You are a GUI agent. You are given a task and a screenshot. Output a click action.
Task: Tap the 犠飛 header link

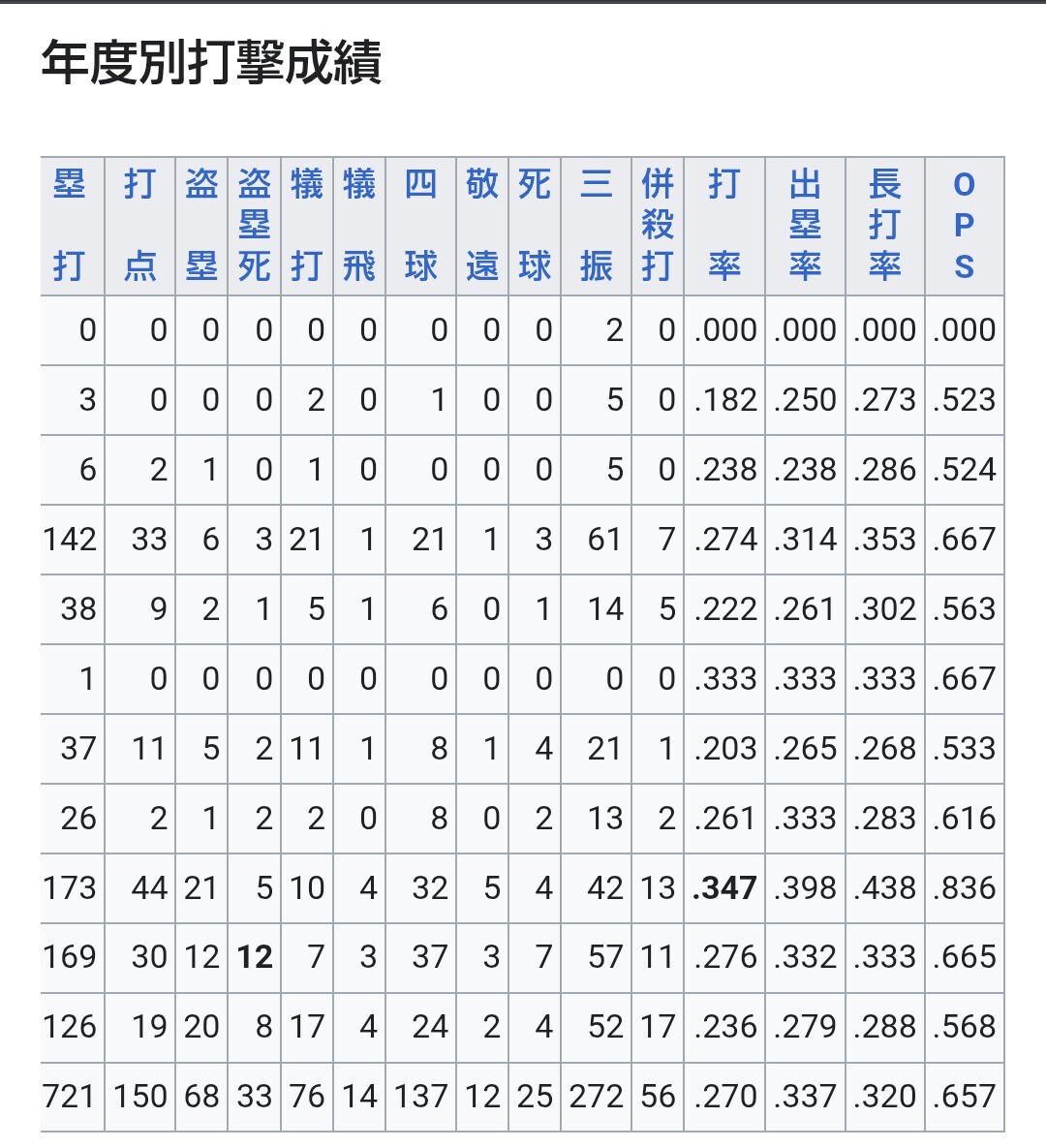coord(358,225)
